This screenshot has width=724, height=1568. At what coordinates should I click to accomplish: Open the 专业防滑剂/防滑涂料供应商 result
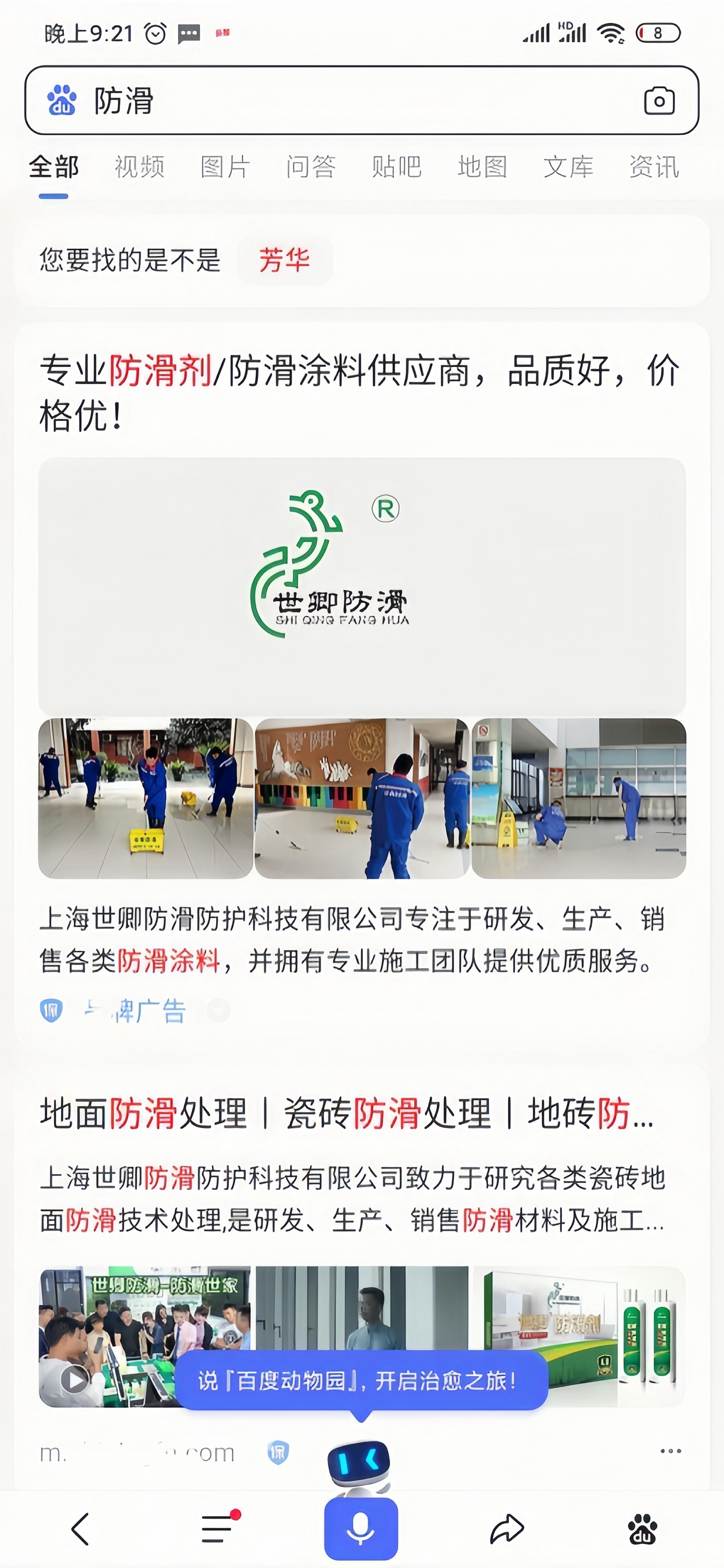pos(359,393)
